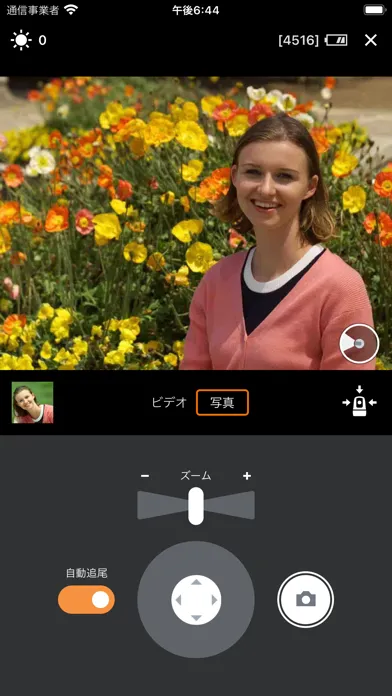Close the remote shooting screen
Screen dimensions: 392x696
tap(371, 40)
